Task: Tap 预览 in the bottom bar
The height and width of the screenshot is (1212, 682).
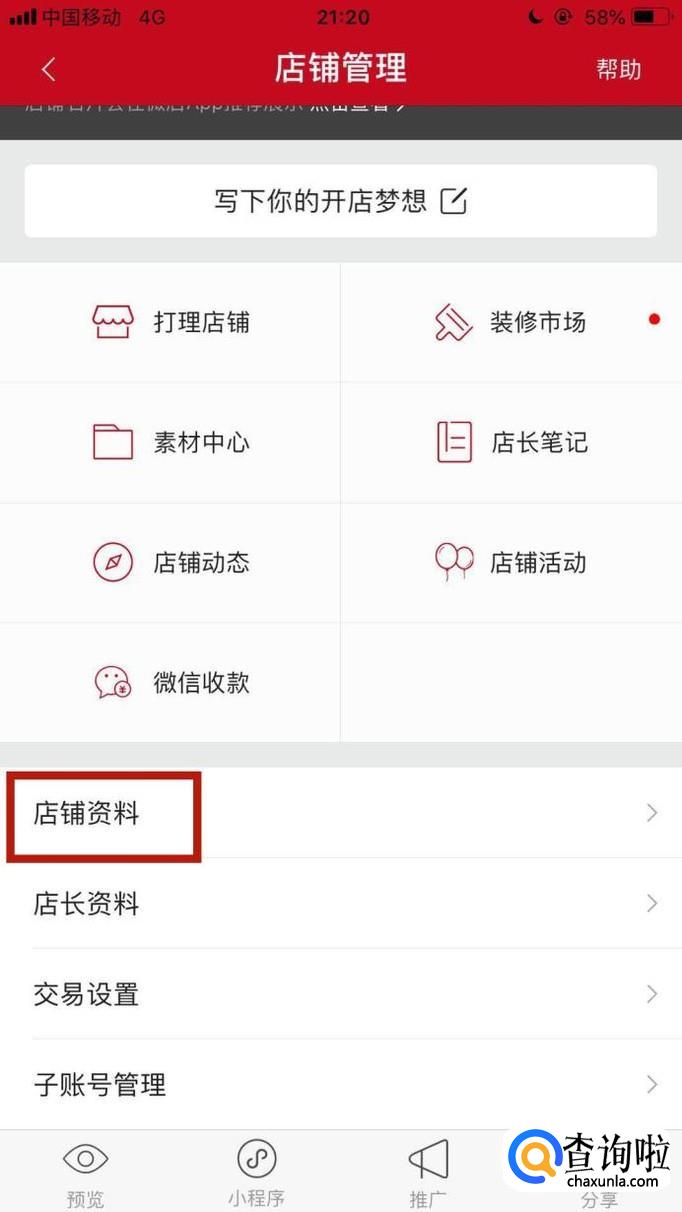Action: tap(85, 1172)
